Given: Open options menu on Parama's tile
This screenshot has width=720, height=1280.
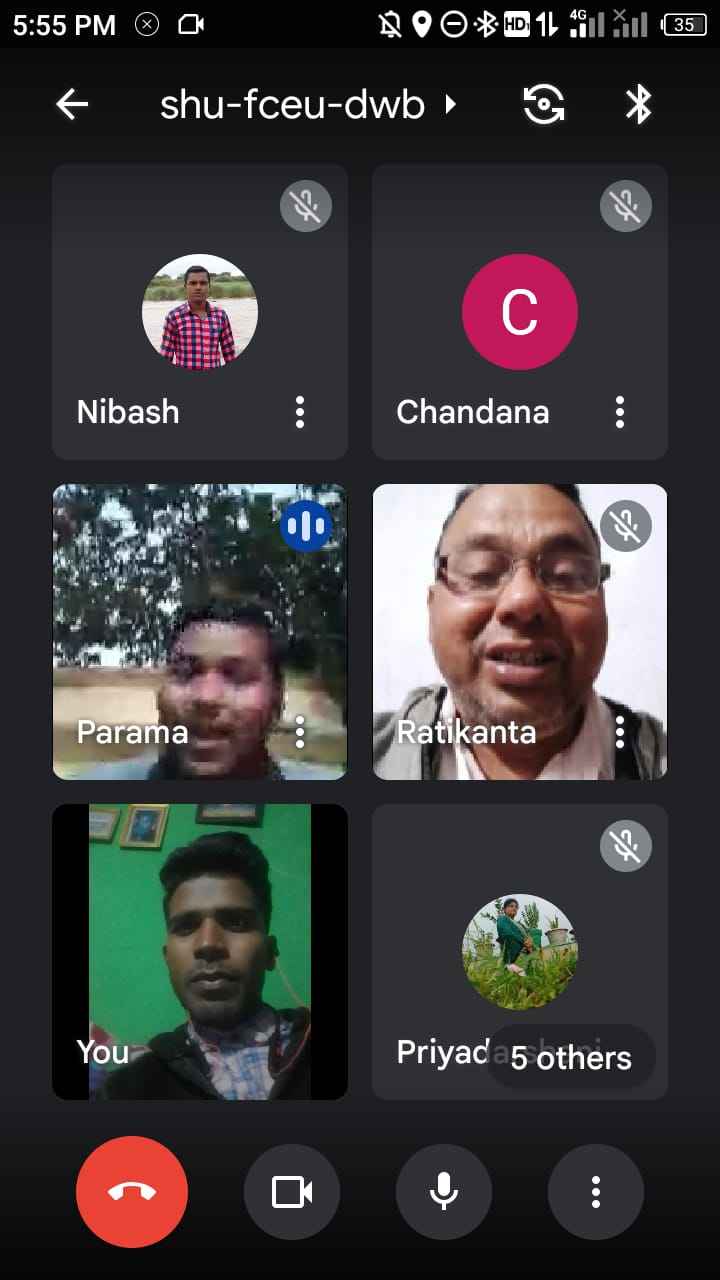Looking at the screenshot, I should [300, 732].
